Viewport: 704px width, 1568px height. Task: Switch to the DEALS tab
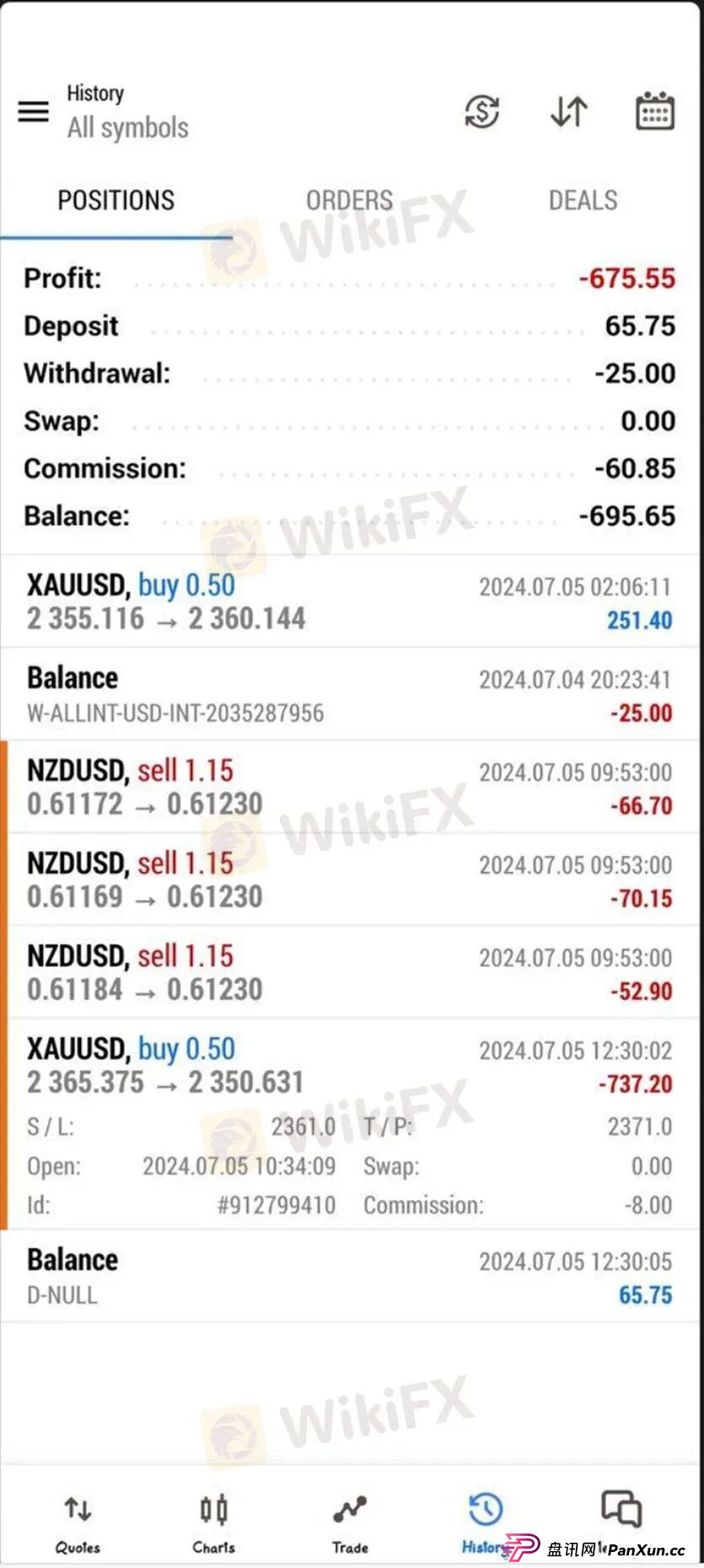pos(583,201)
